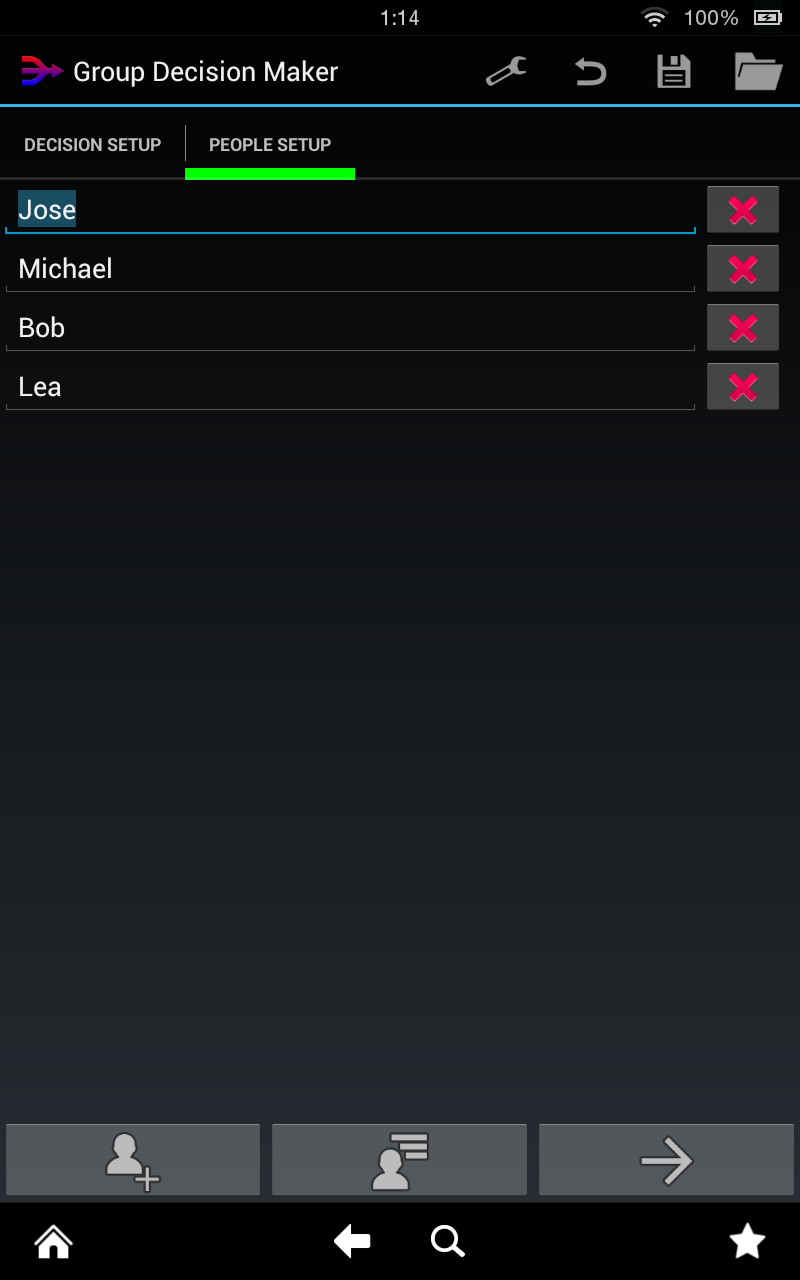The width and height of the screenshot is (800, 1280).
Task: Open the wrench settings icon
Action: point(507,72)
